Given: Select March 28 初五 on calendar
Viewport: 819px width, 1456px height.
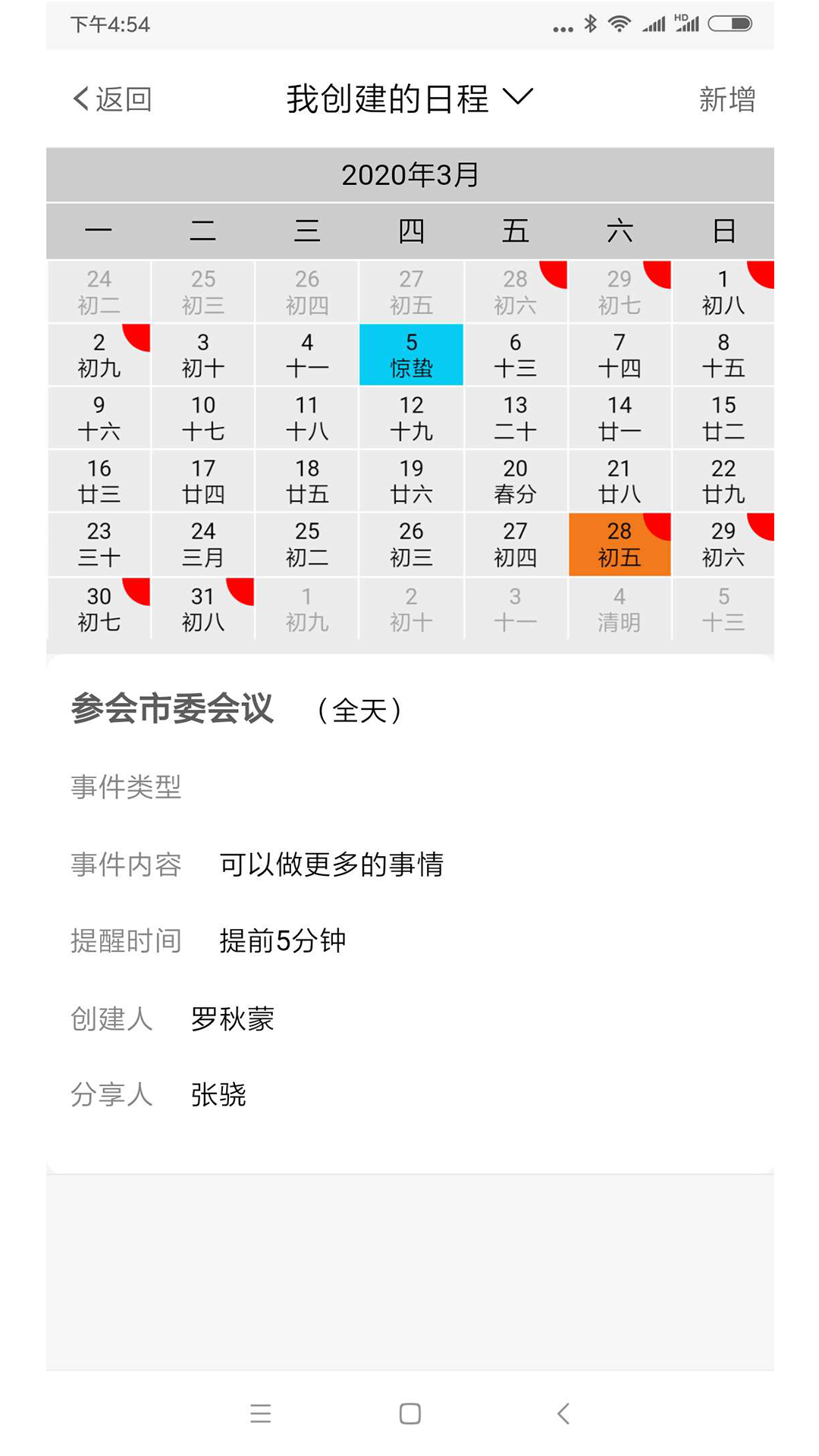Looking at the screenshot, I should tap(620, 544).
